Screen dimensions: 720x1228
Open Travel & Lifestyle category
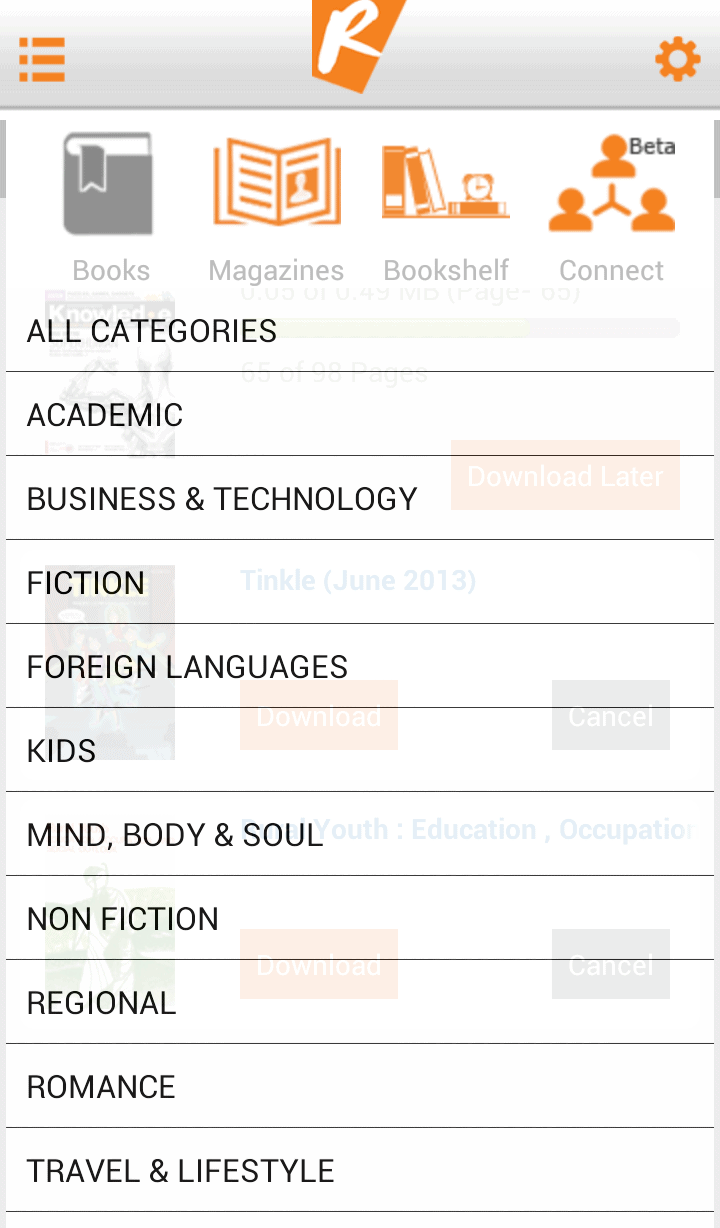(x=360, y=1171)
